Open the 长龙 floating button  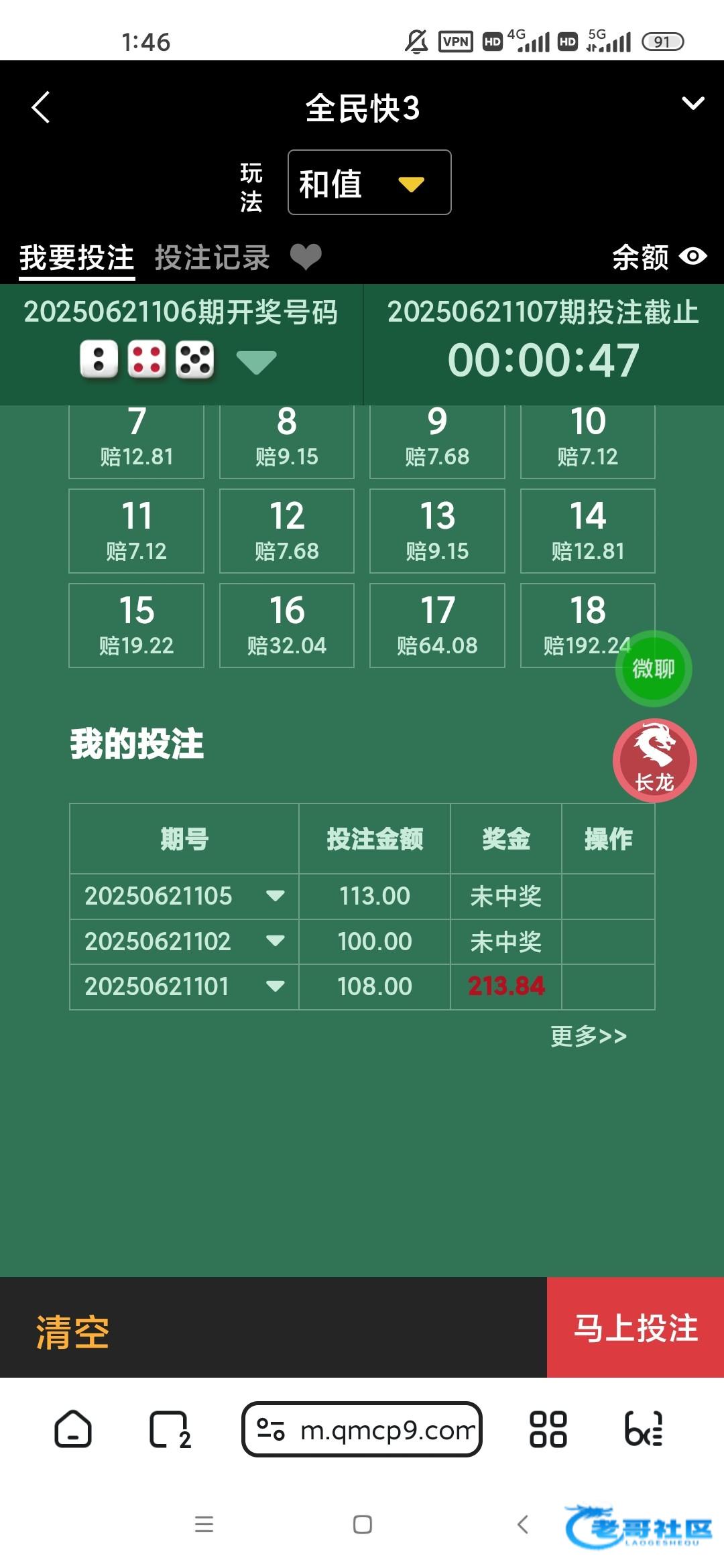pos(654,761)
